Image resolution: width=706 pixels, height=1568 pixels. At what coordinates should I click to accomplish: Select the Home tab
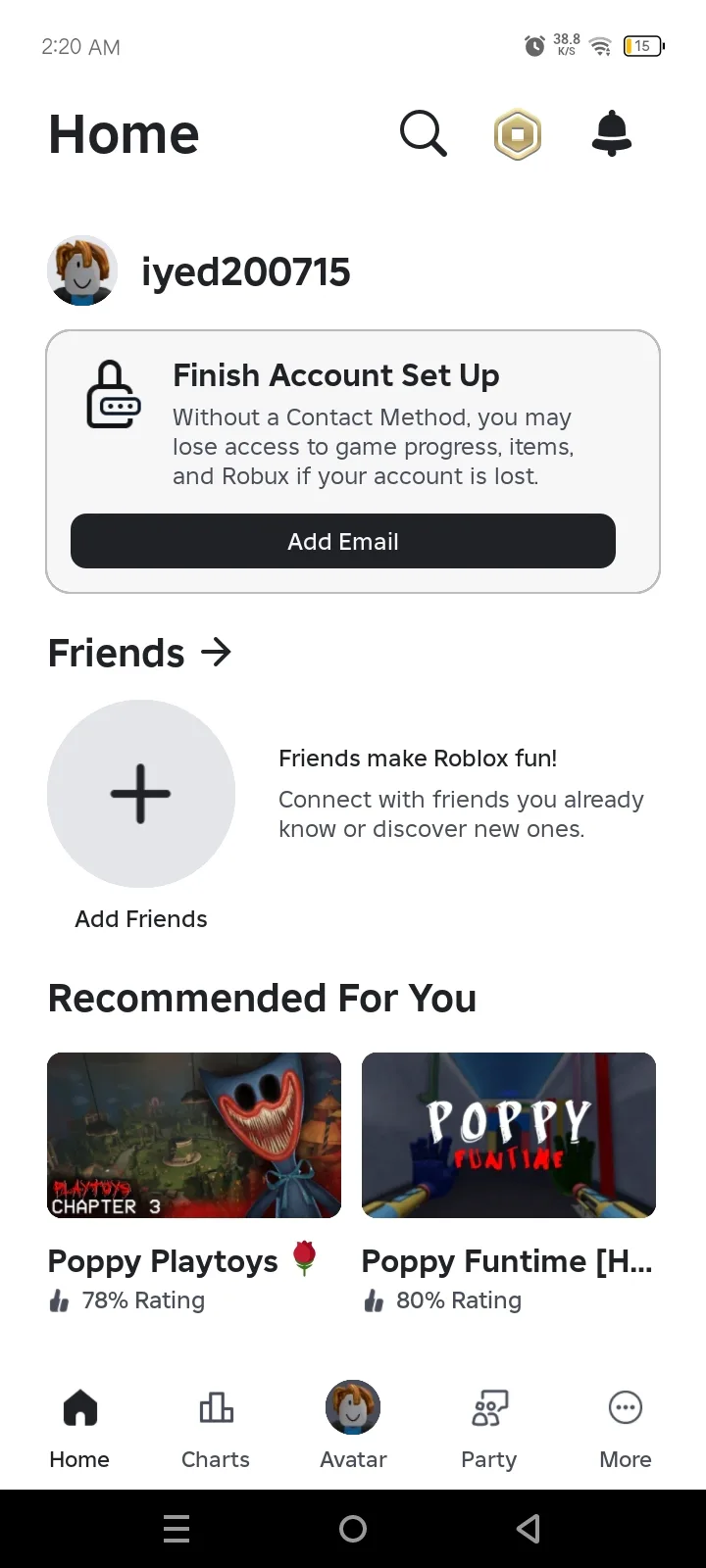(x=79, y=1426)
